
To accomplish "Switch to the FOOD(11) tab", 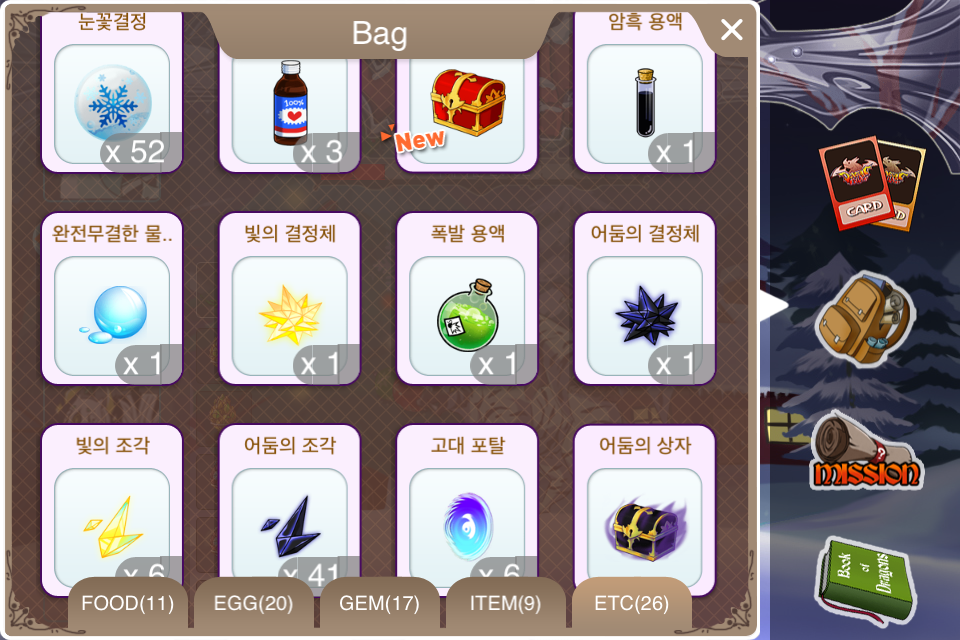I will (x=127, y=603).
